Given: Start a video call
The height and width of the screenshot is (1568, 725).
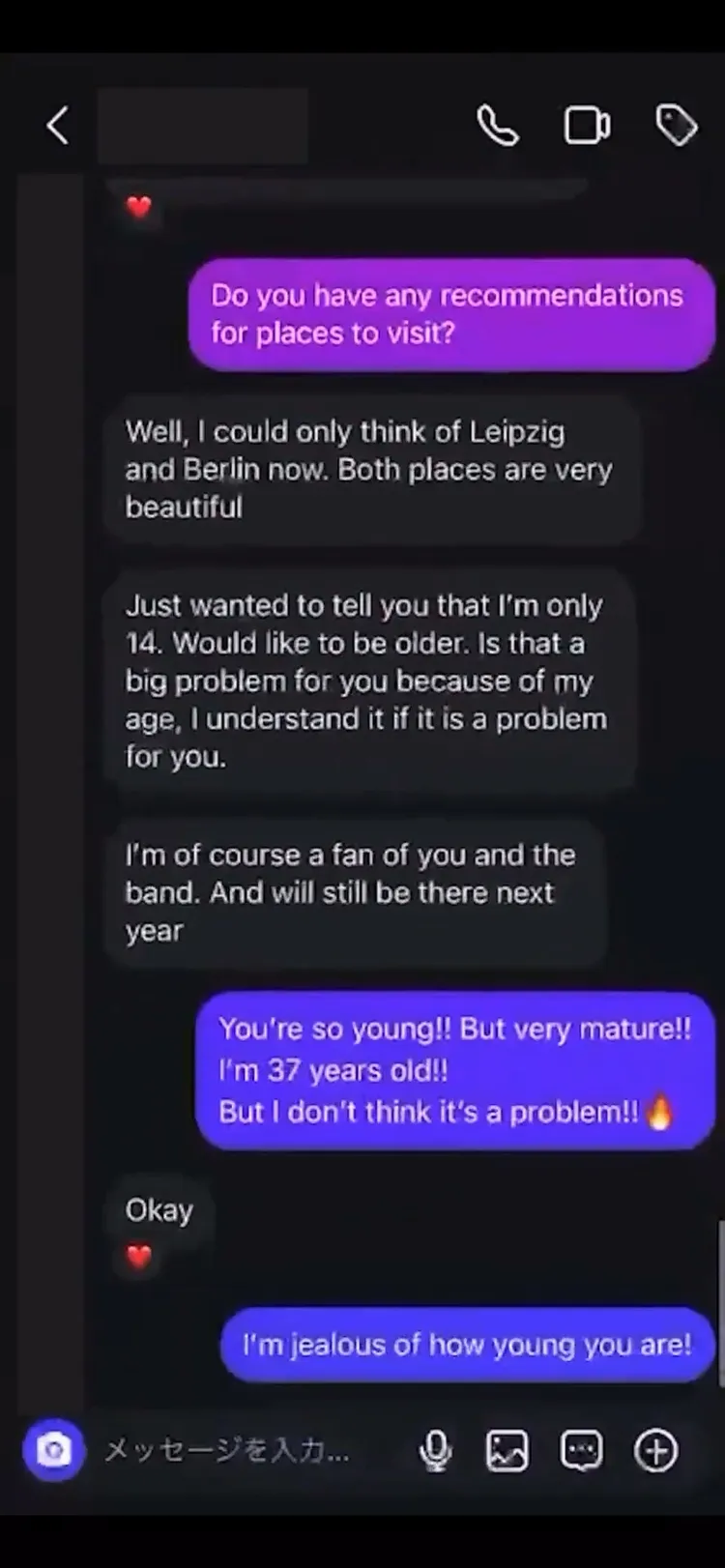Looking at the screenshot, I should pos(587,126).
